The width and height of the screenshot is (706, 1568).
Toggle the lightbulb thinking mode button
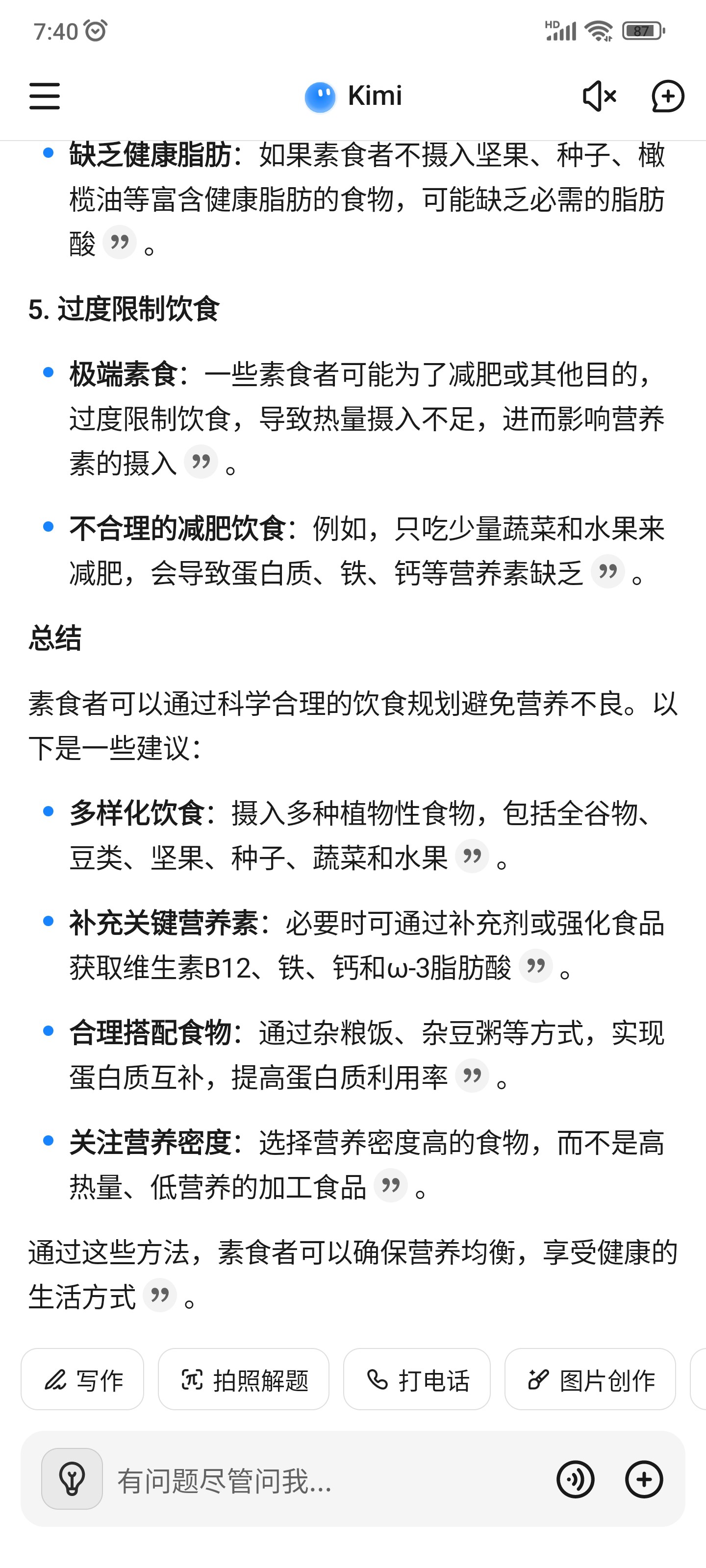pyautogui.click(x=72, y=1478)
